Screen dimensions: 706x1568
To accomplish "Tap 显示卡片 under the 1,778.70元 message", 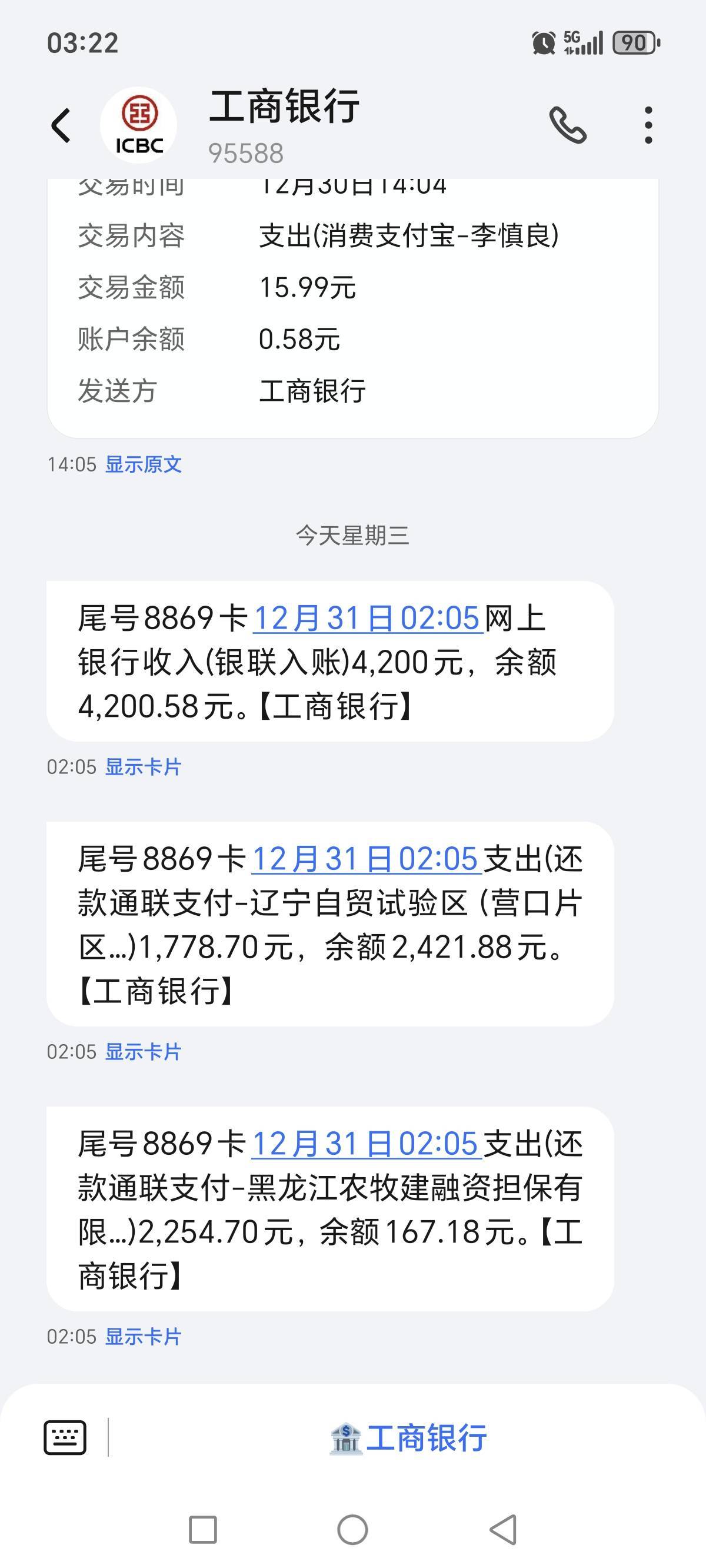I will tap(144, 1052).
